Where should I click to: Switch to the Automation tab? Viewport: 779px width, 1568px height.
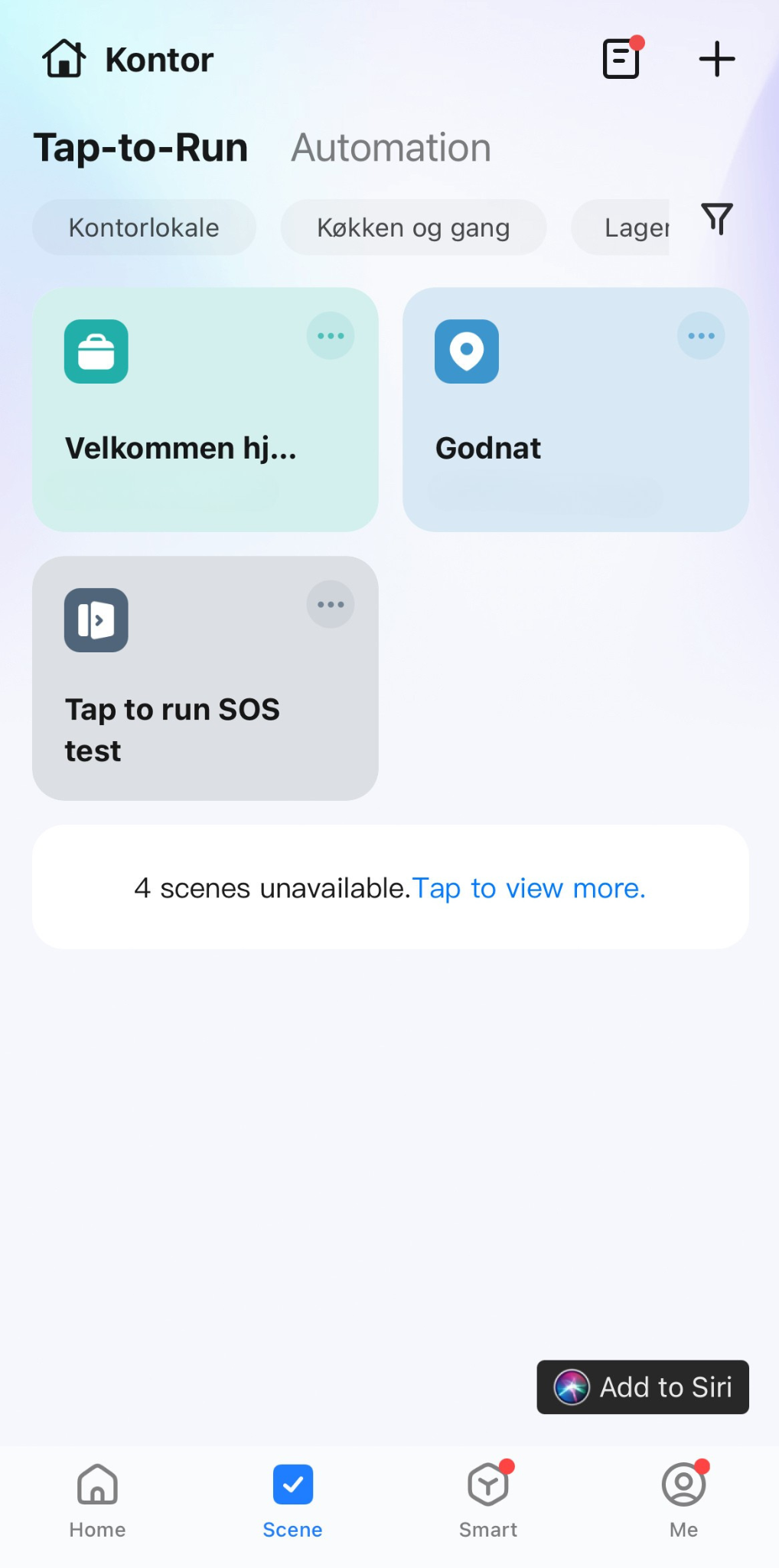[x=390, y=148]
